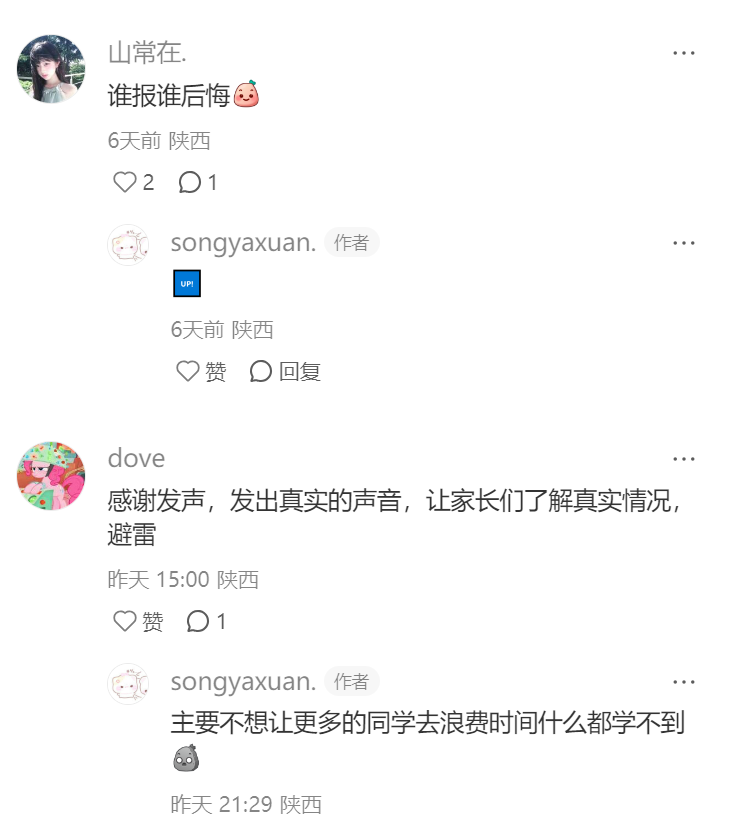Open the dove username profile
Viewport: 740px width, 830px height.
(x=136, y=459)
